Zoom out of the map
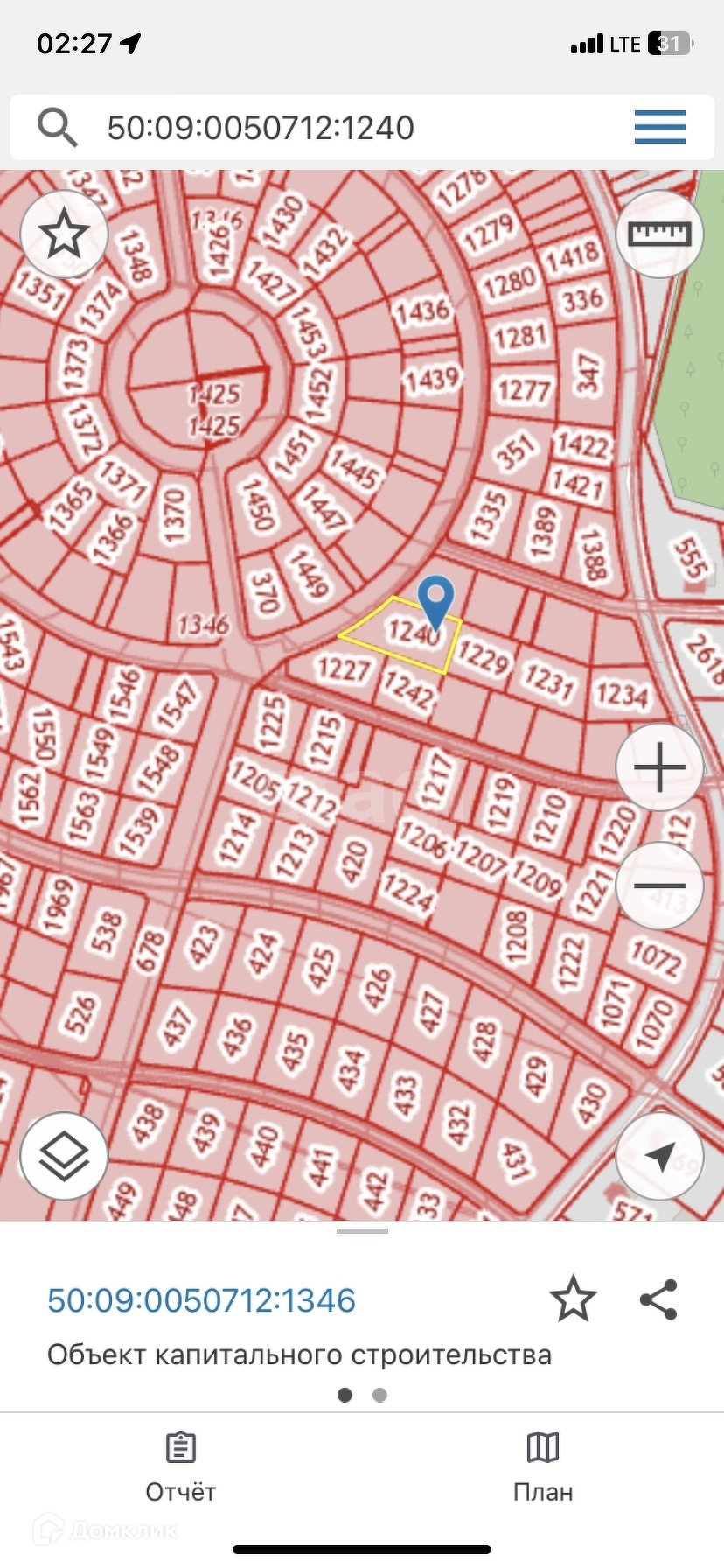The image size is (724, 1568). coord(660,885)
